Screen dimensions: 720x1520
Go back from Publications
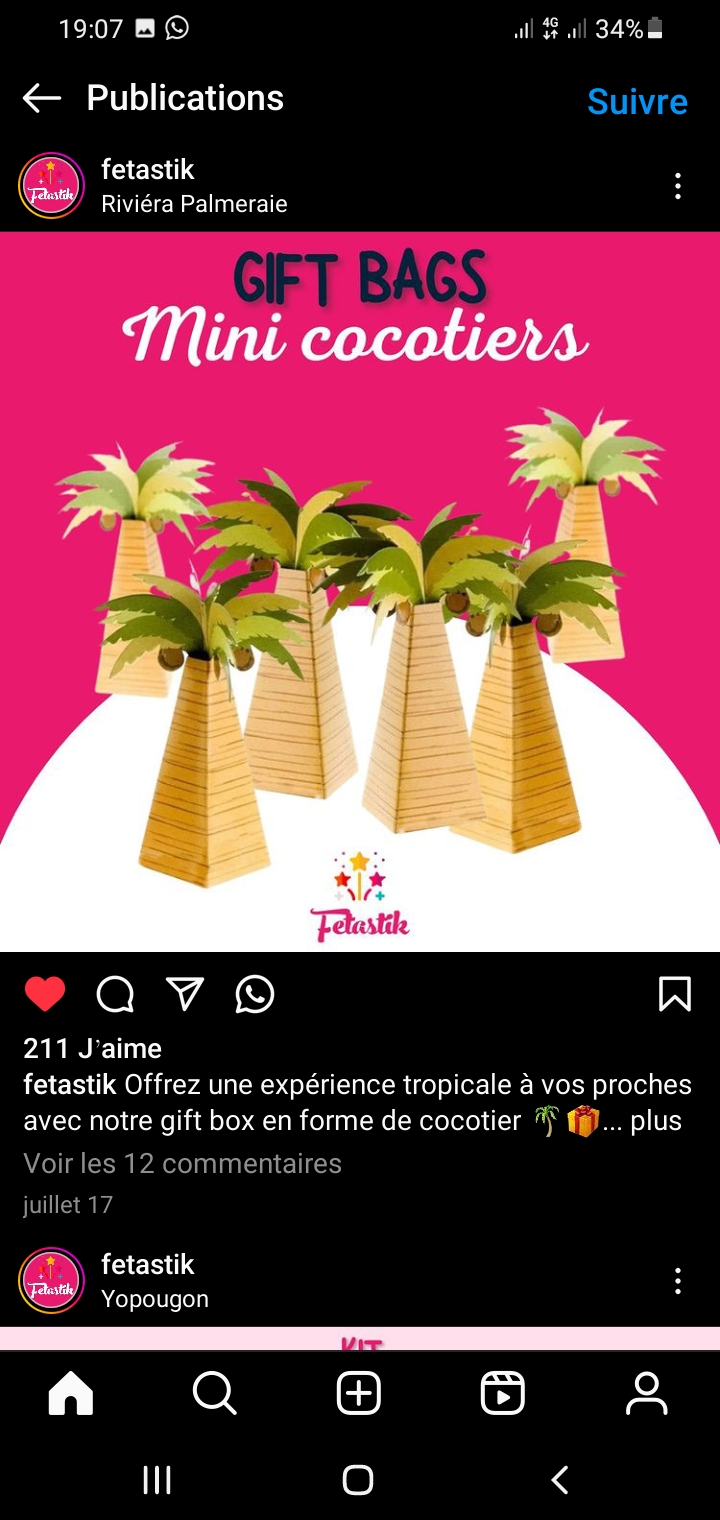42,98
